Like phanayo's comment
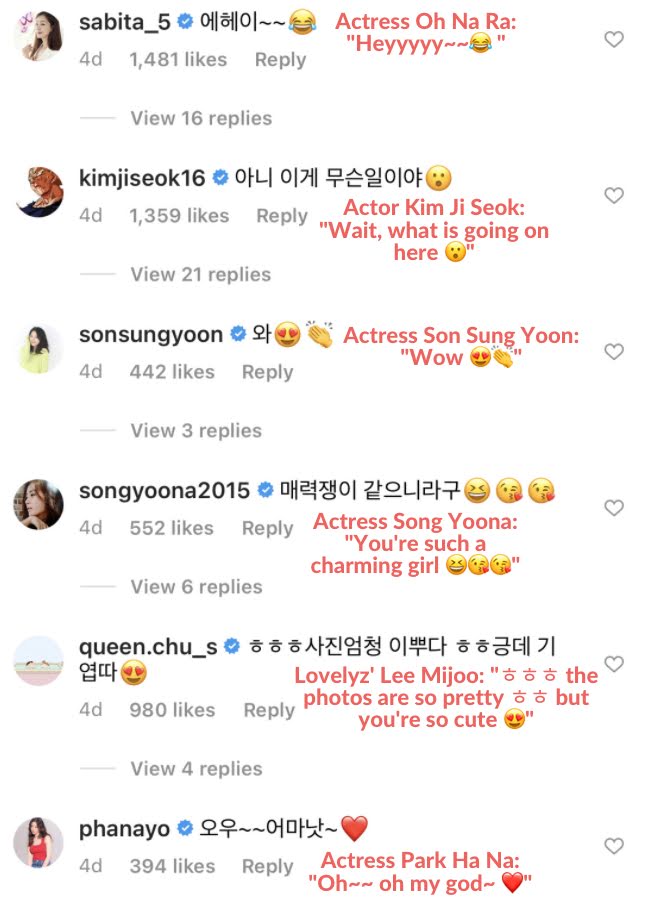The height and width of the screenshot is (912, 652). point(615,846)
